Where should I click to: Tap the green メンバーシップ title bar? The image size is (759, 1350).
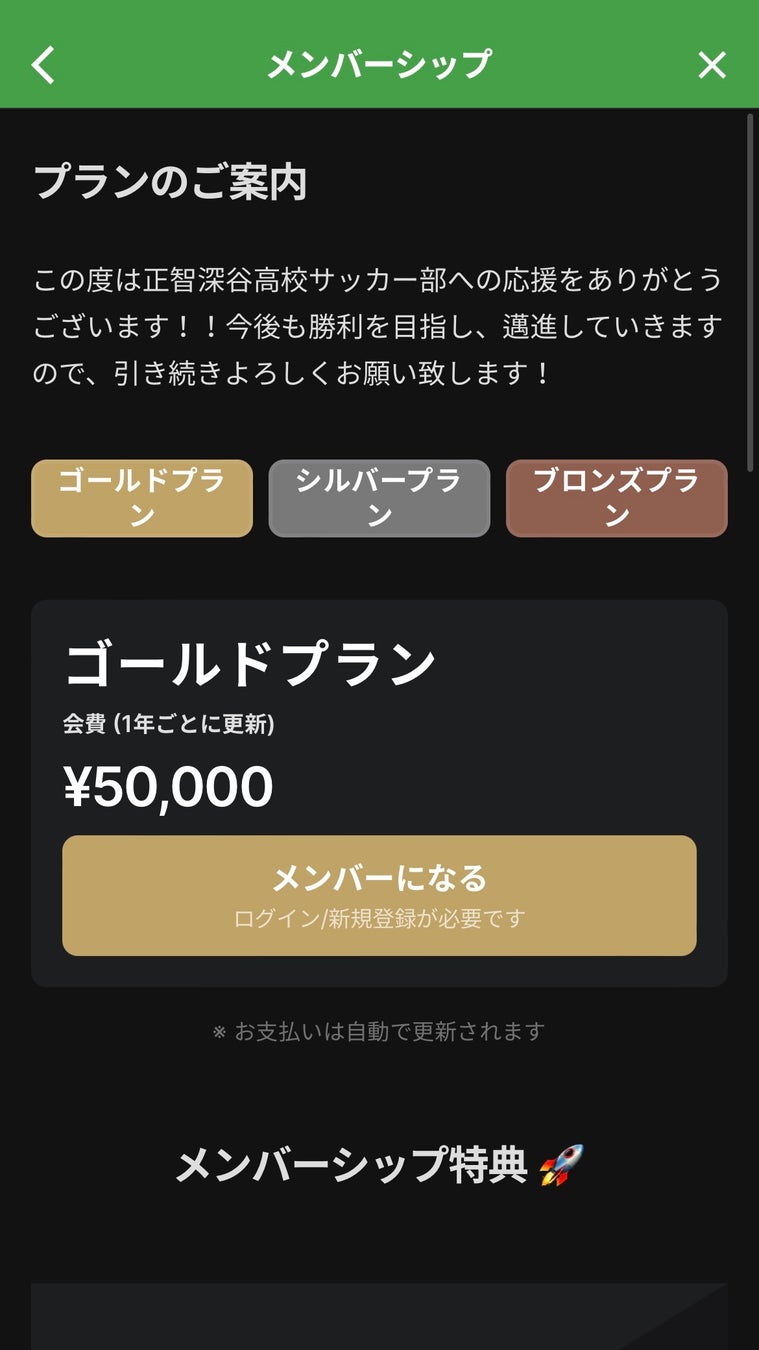pyautogui.click(x=379, y=64)
